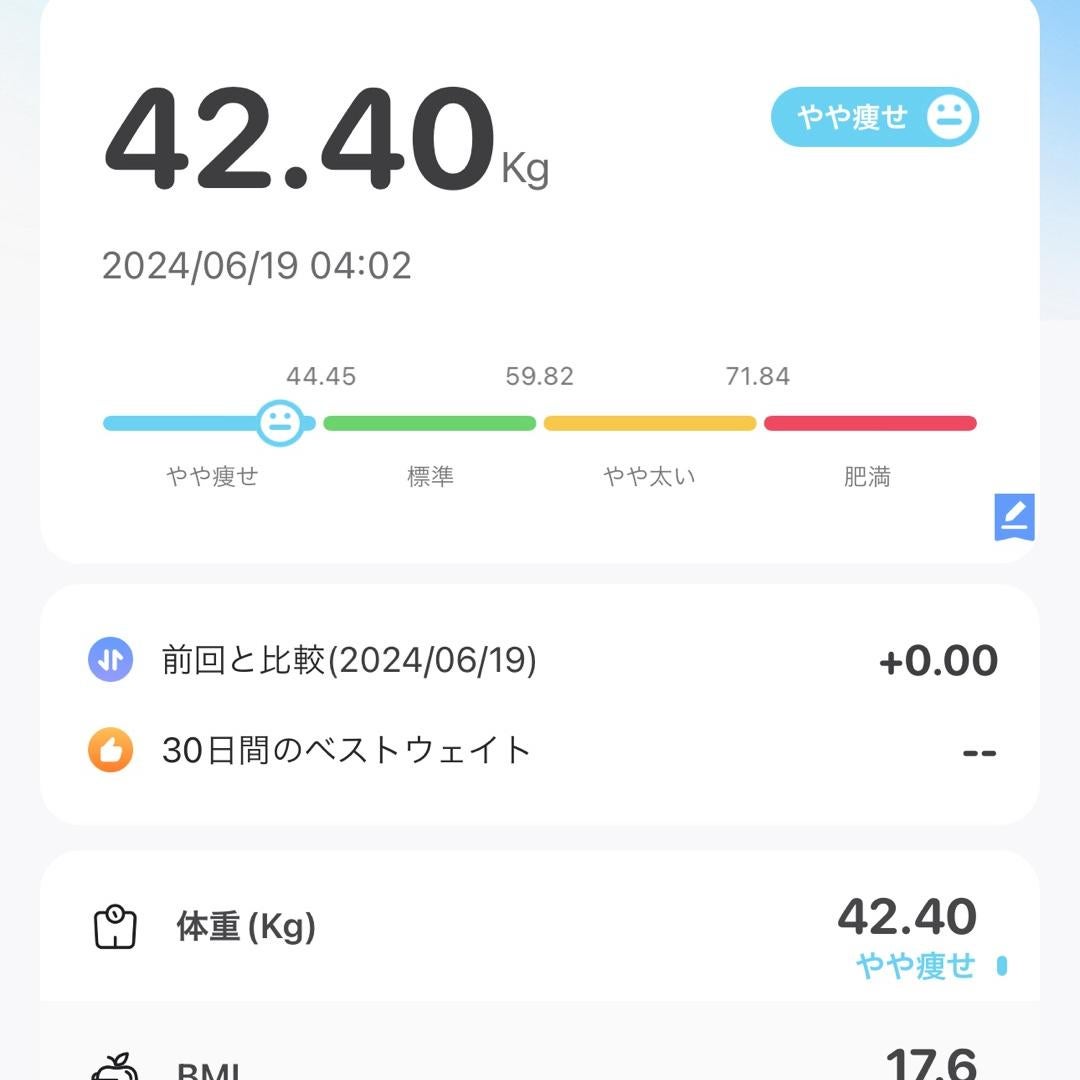
Task: Tap the blue edit note icon
Action: [x=1014, y=516]
